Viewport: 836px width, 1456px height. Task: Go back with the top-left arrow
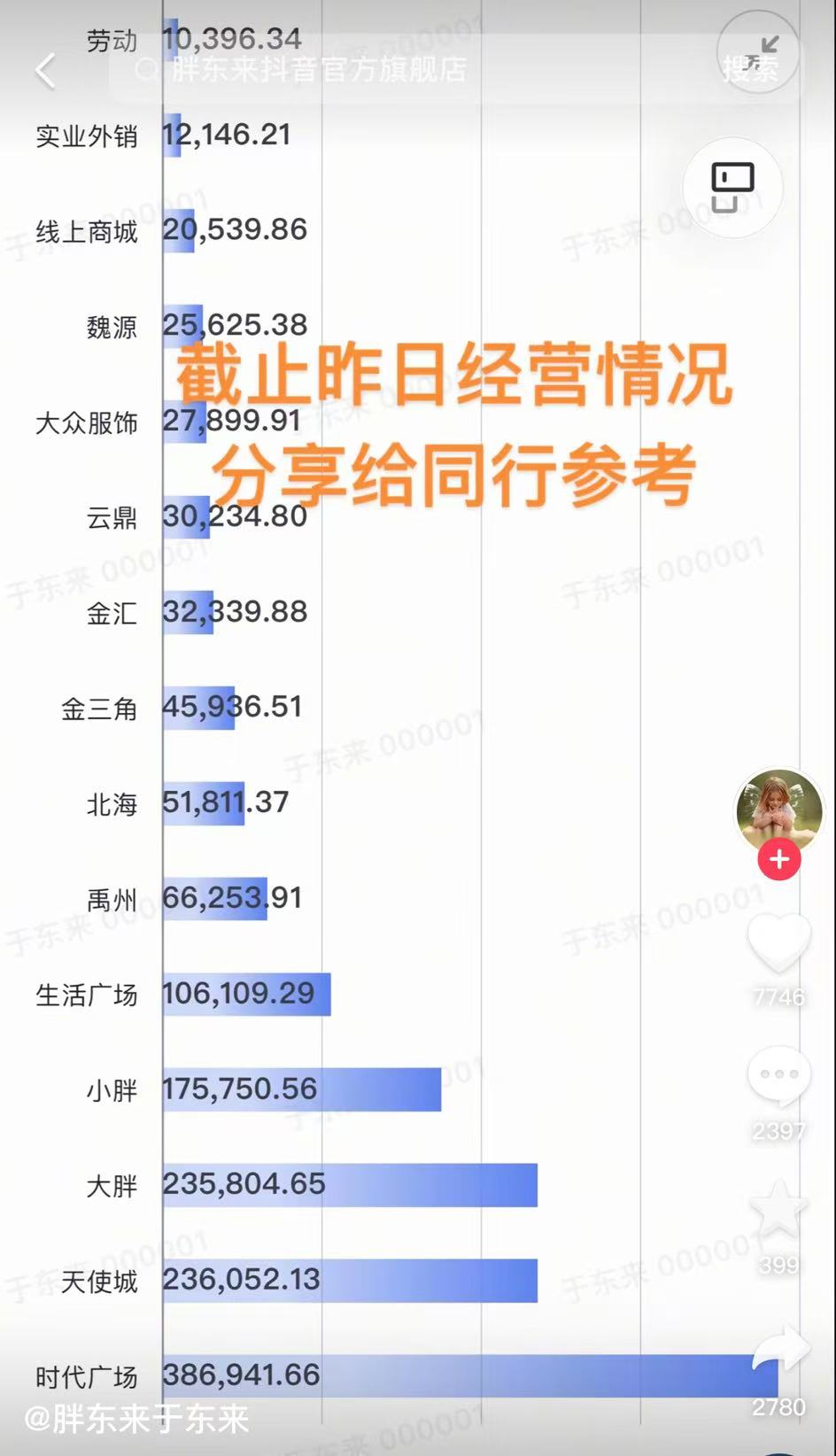coord(46,71)
